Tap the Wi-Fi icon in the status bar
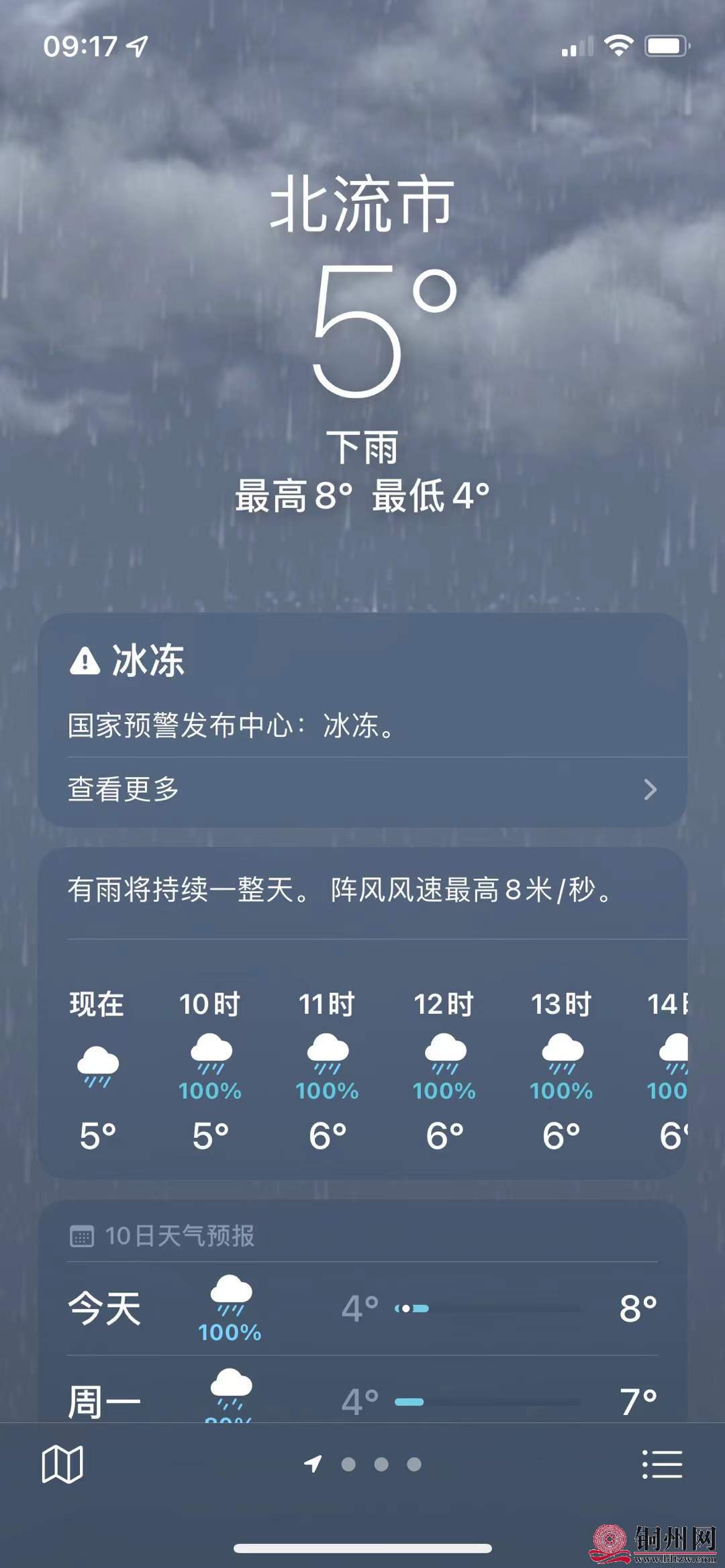 pos(618,44)
